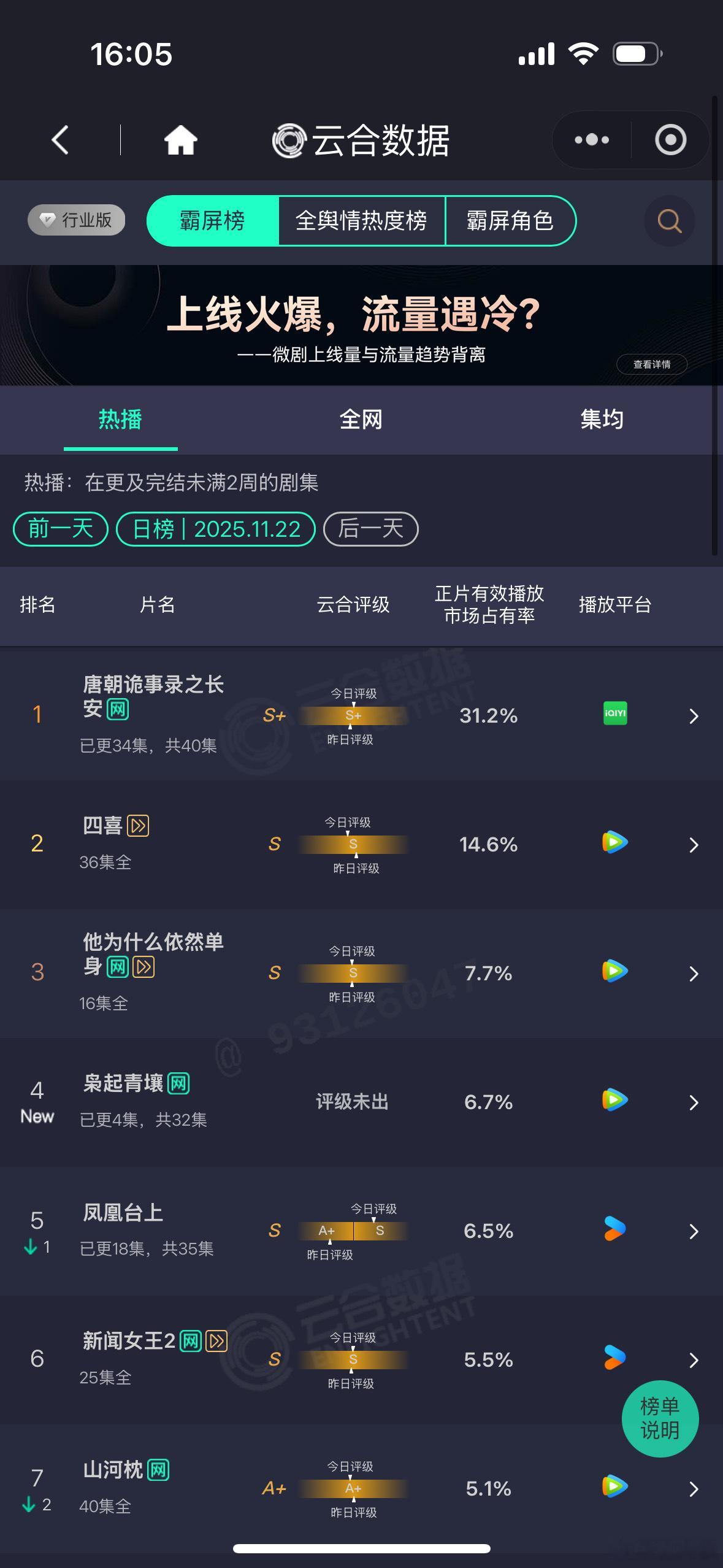
Task: Click the 查看详情 button on the banner
Action: tap(652, 364)
